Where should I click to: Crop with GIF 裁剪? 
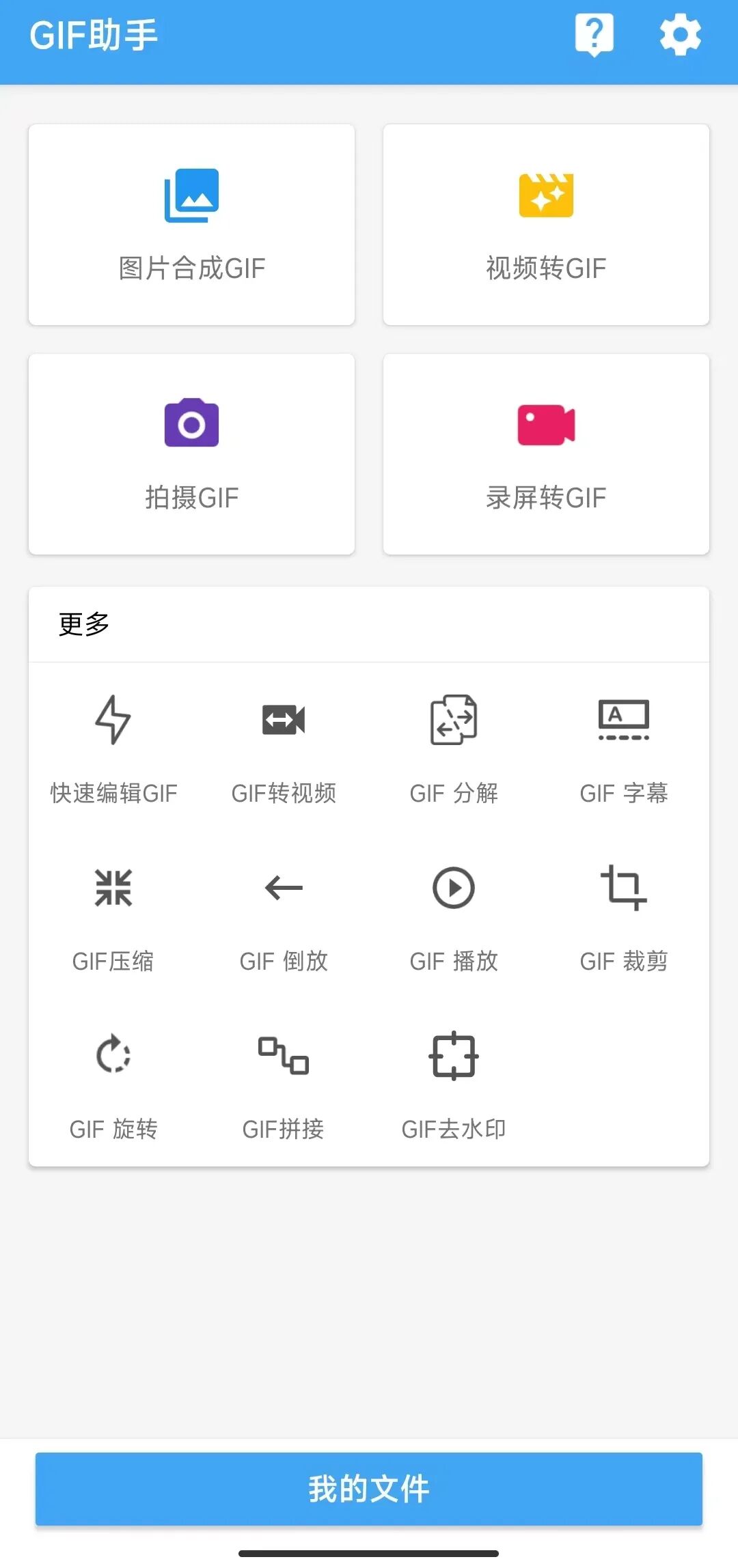click(x=623, y=916)
